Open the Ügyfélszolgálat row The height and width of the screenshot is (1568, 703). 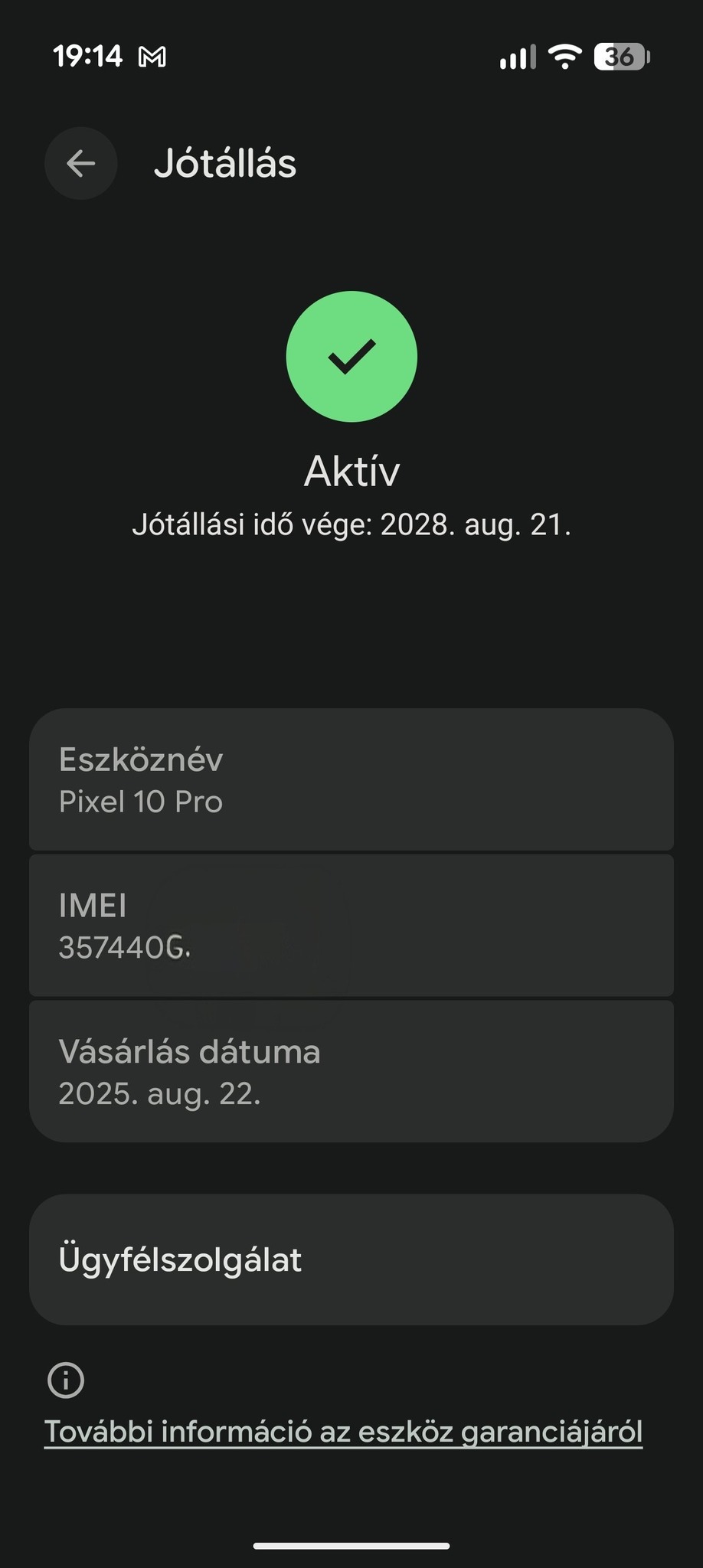point(351,1260)
